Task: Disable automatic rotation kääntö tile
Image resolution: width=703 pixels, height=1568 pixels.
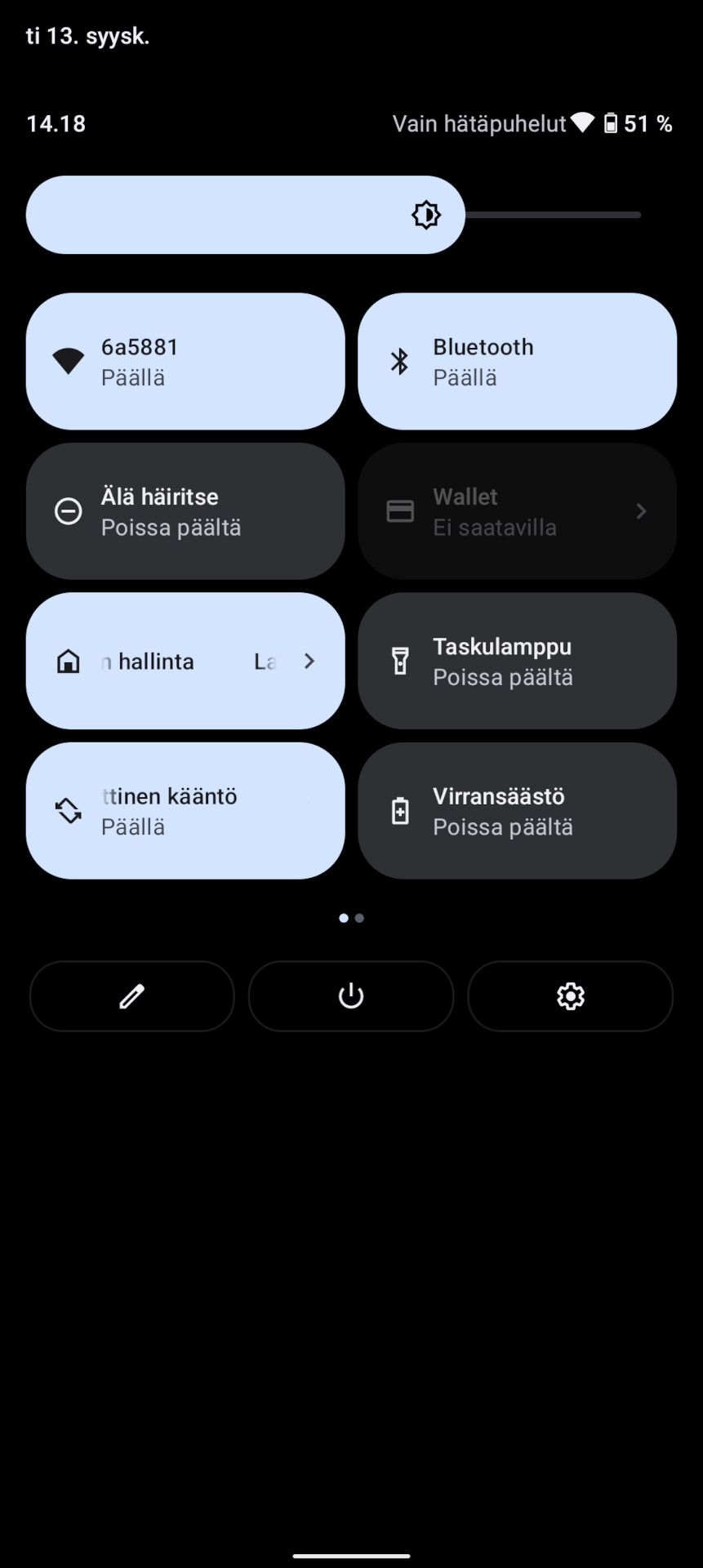Action: tap(185, 811)
